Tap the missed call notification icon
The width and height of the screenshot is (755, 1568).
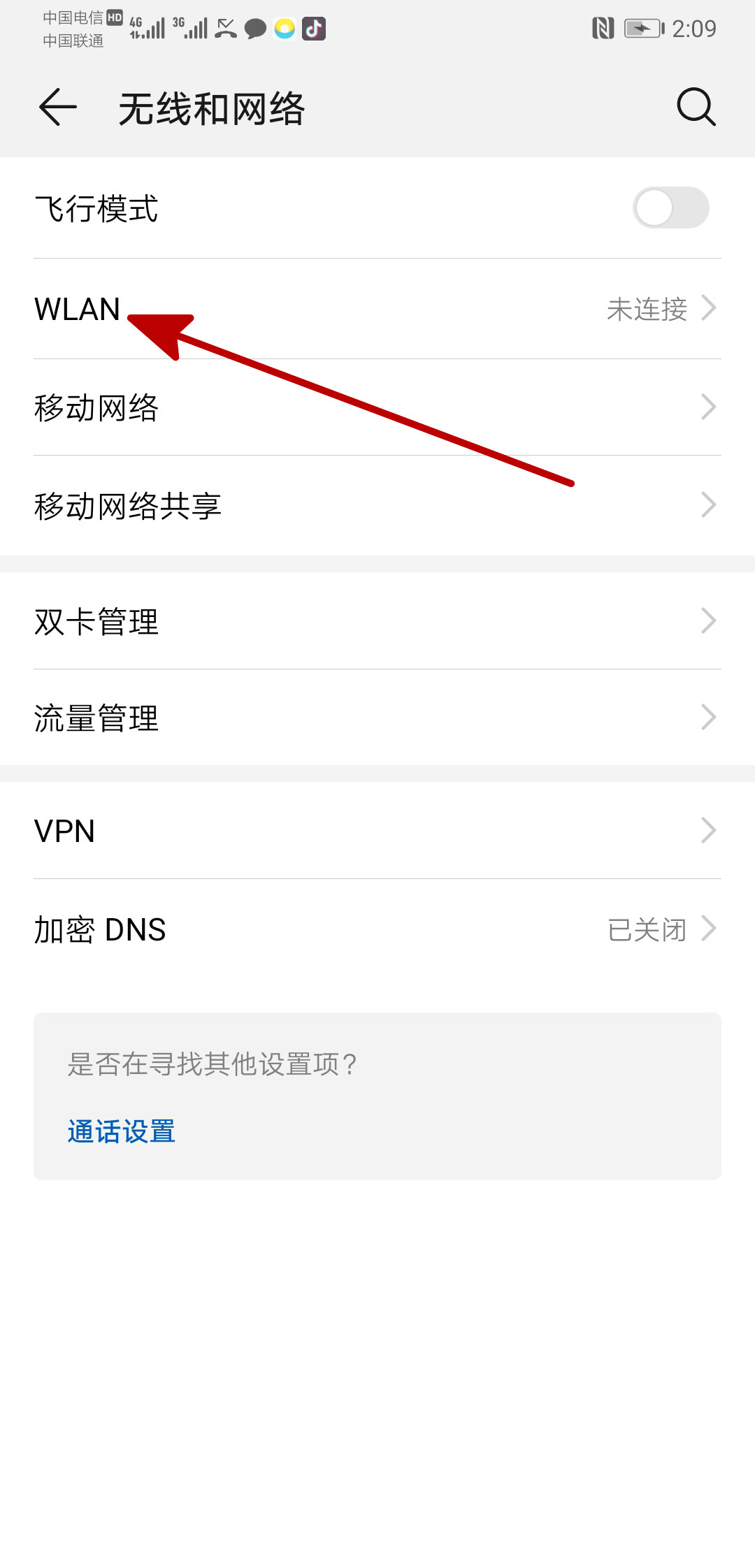point(224,28)
